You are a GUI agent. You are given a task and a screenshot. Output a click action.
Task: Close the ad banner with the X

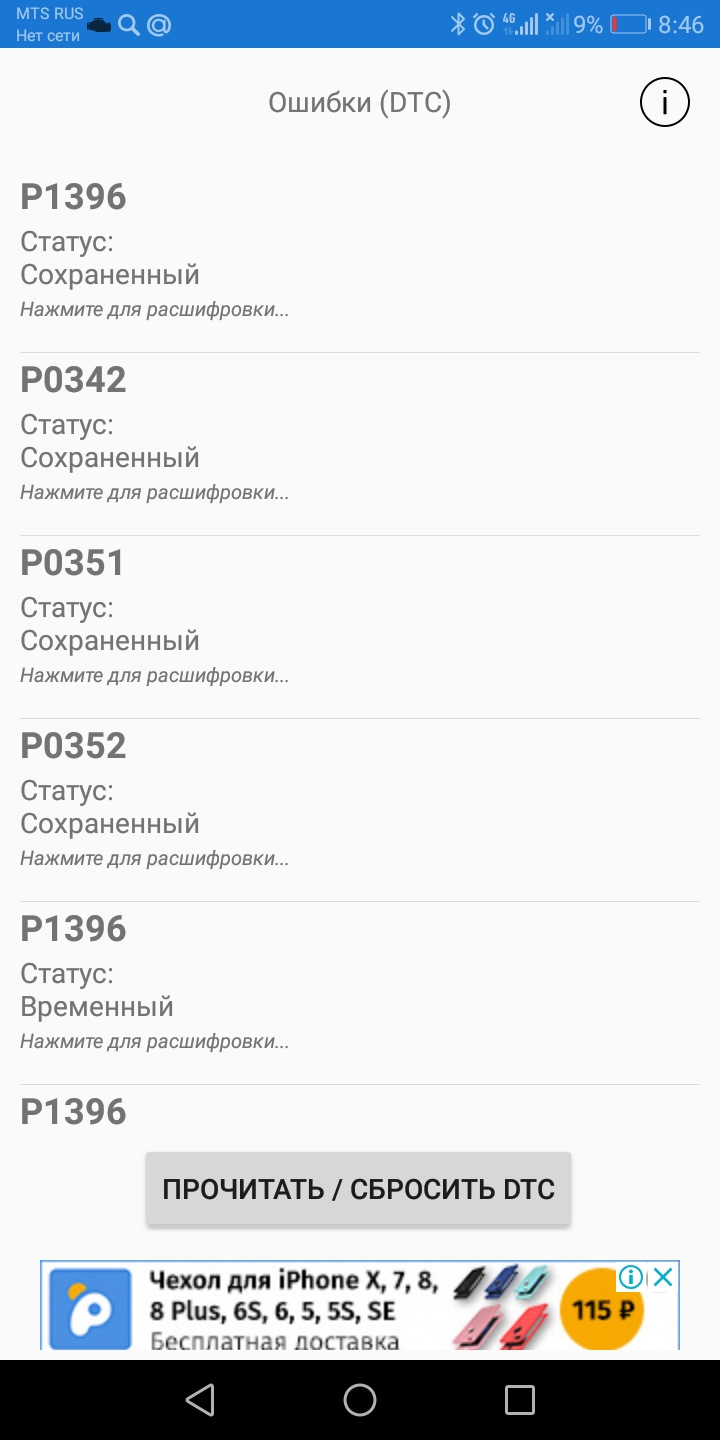[662, 1277]
